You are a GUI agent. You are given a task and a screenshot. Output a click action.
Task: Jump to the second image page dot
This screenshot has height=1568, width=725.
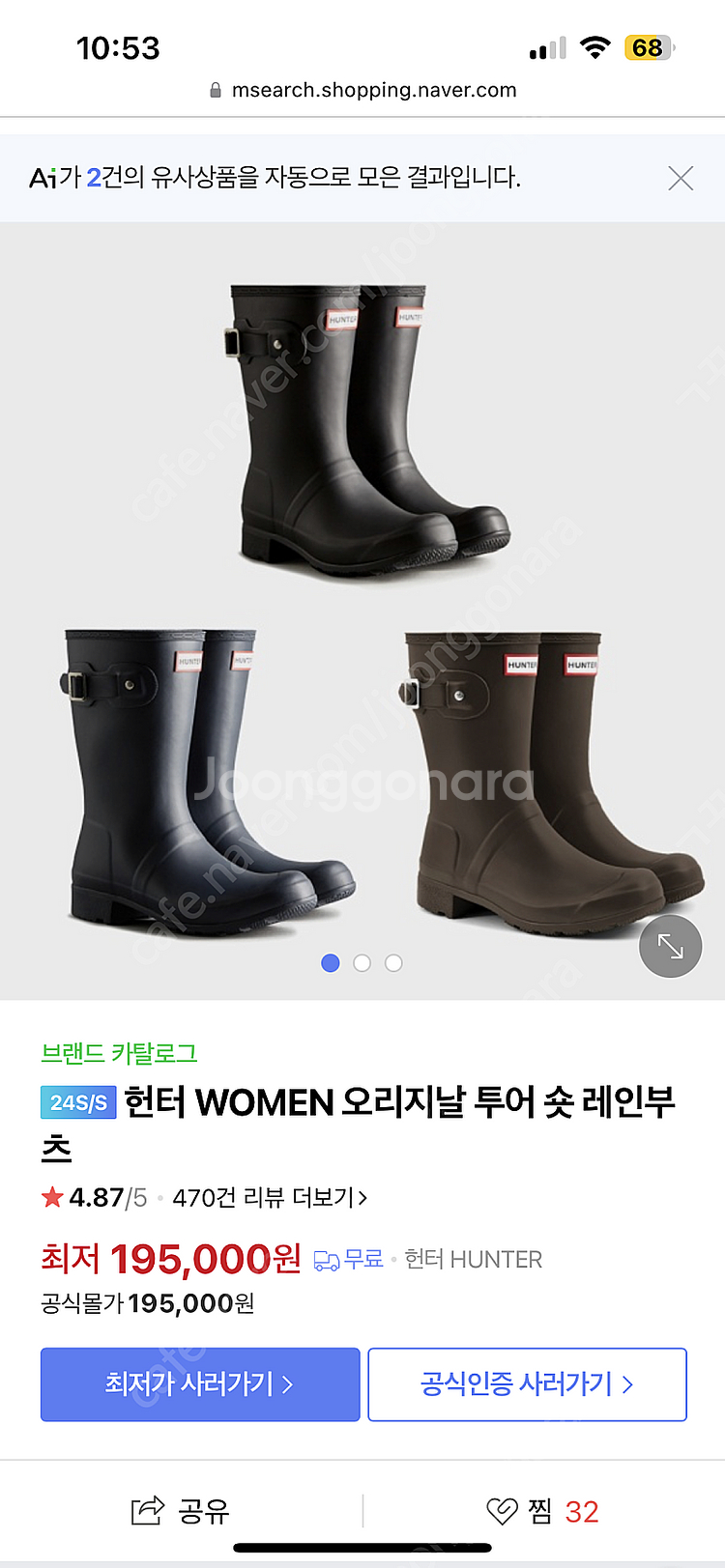362,963
